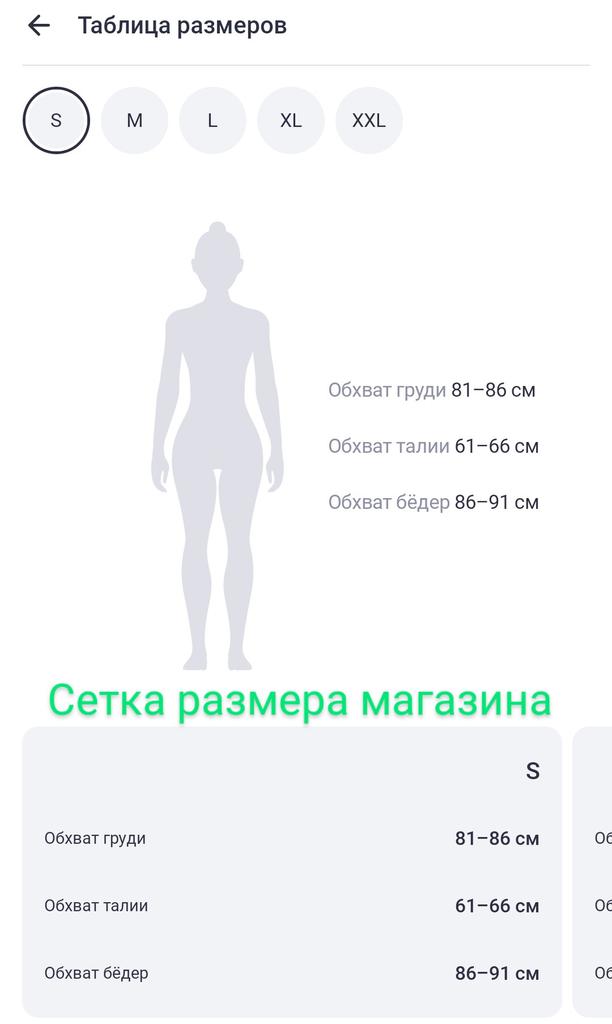The width and height of the screenshot is (612, 1024).
Task: Switch to size M measurements
Action: 134,120
